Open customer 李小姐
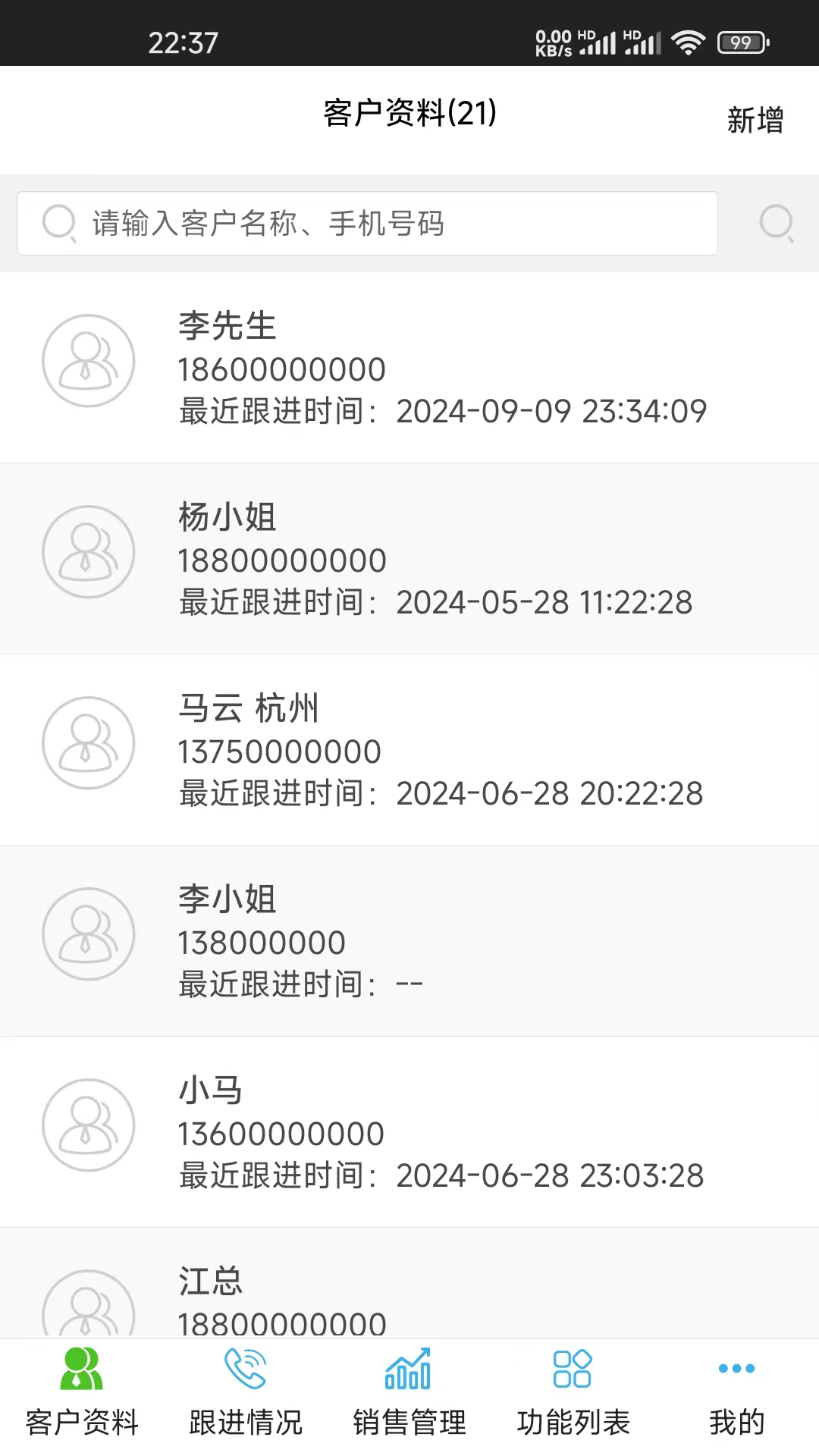819x1456 pixels. [409, 941]
